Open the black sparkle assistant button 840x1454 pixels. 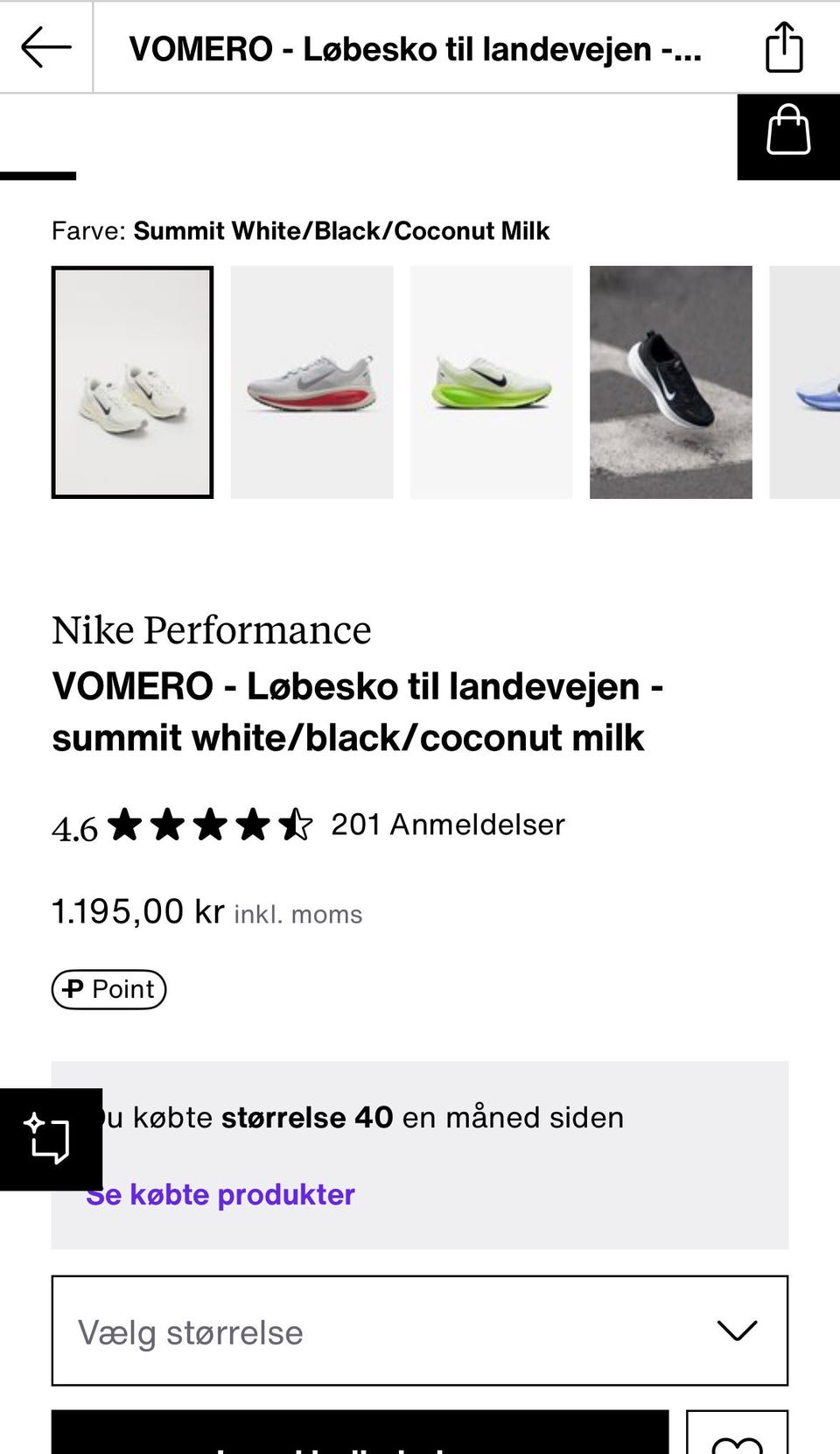[x=50, y=1139]
